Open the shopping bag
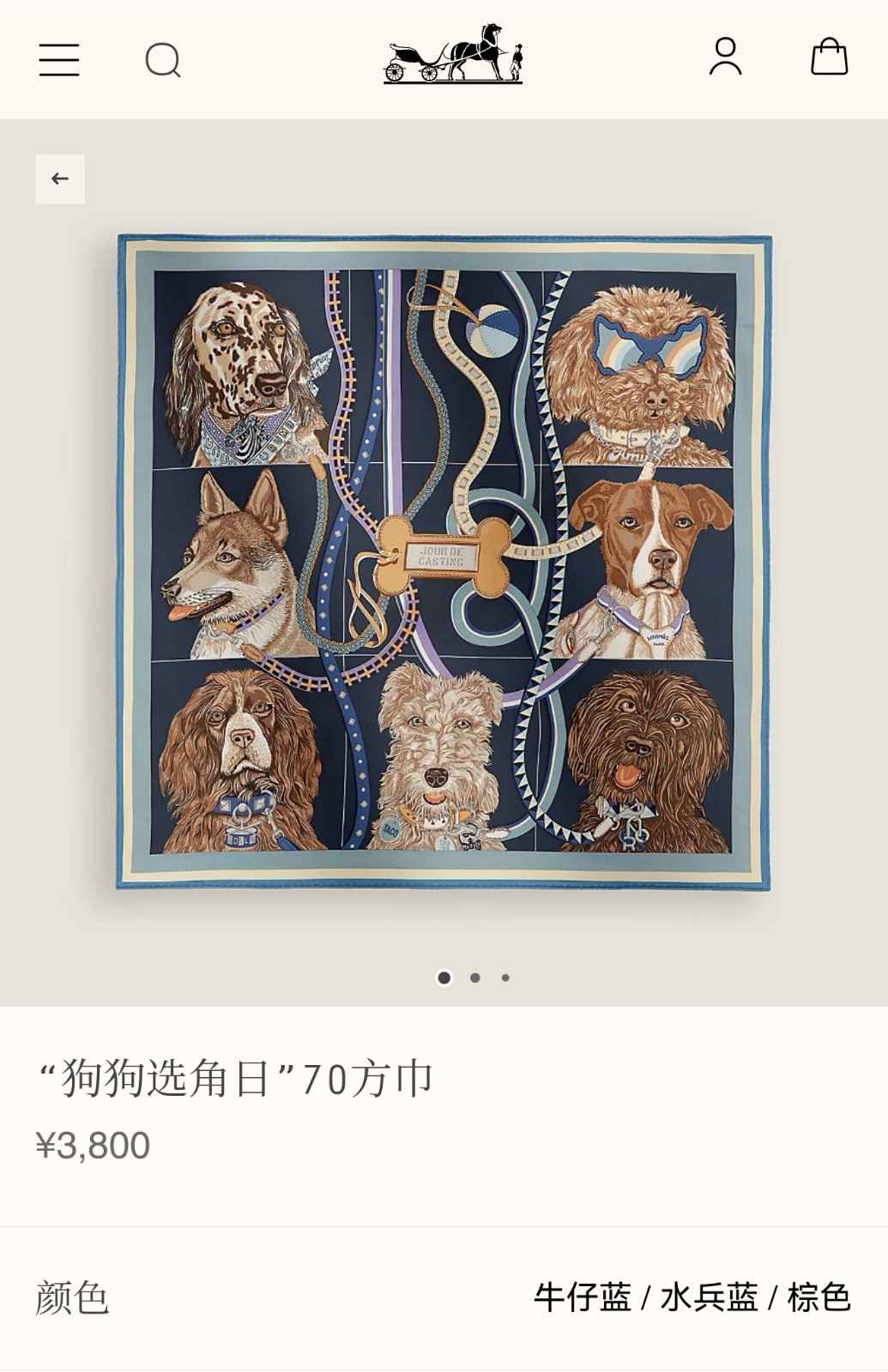The height and width of the screenshot is (1372, 888). (829, 57)
